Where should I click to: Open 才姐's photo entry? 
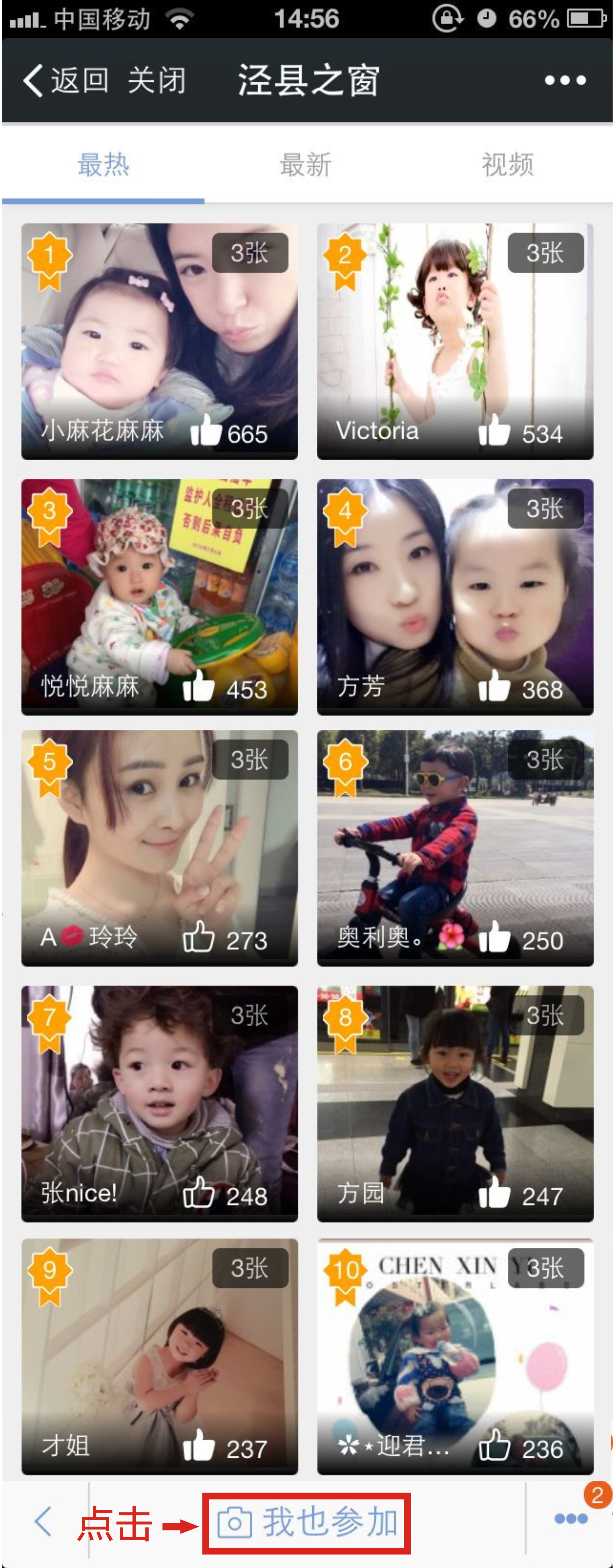click(159, 1356)
